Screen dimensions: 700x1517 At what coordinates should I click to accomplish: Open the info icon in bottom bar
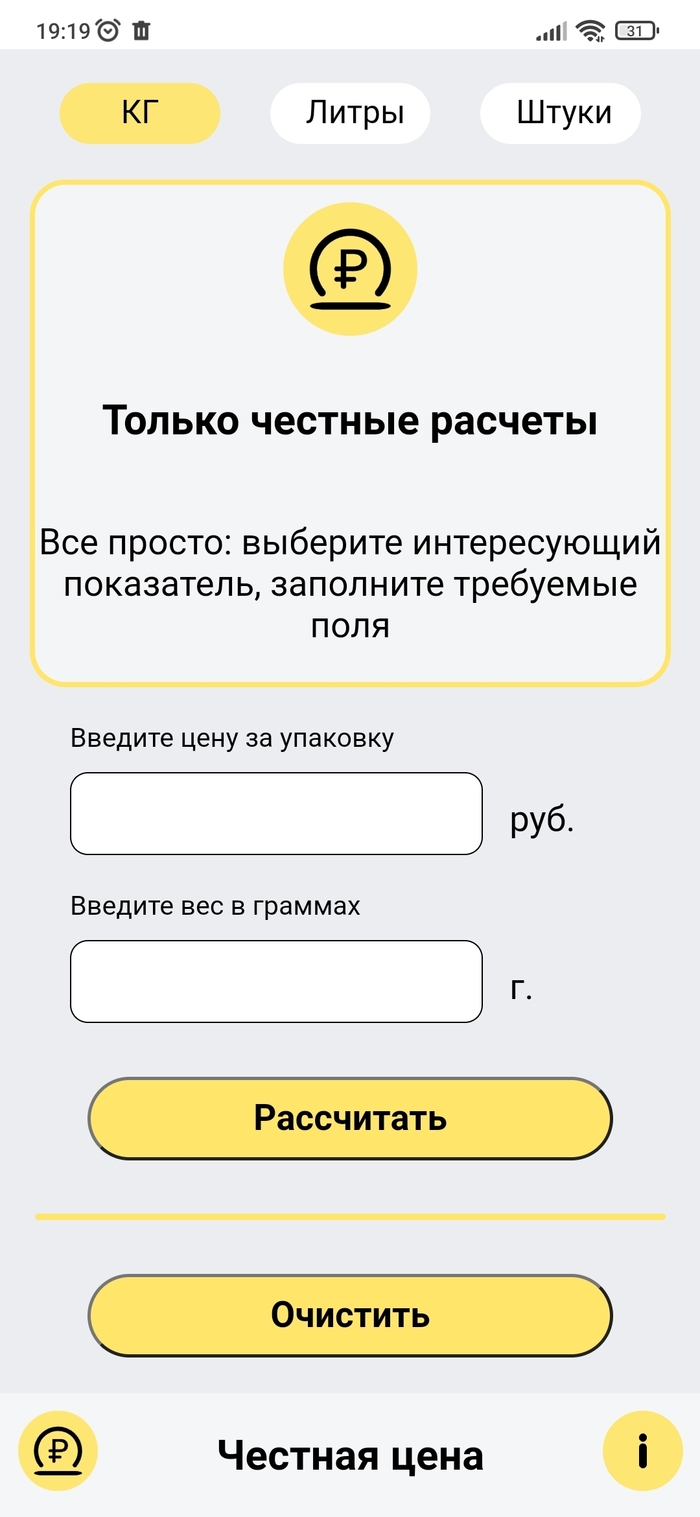coord(642,1451)
